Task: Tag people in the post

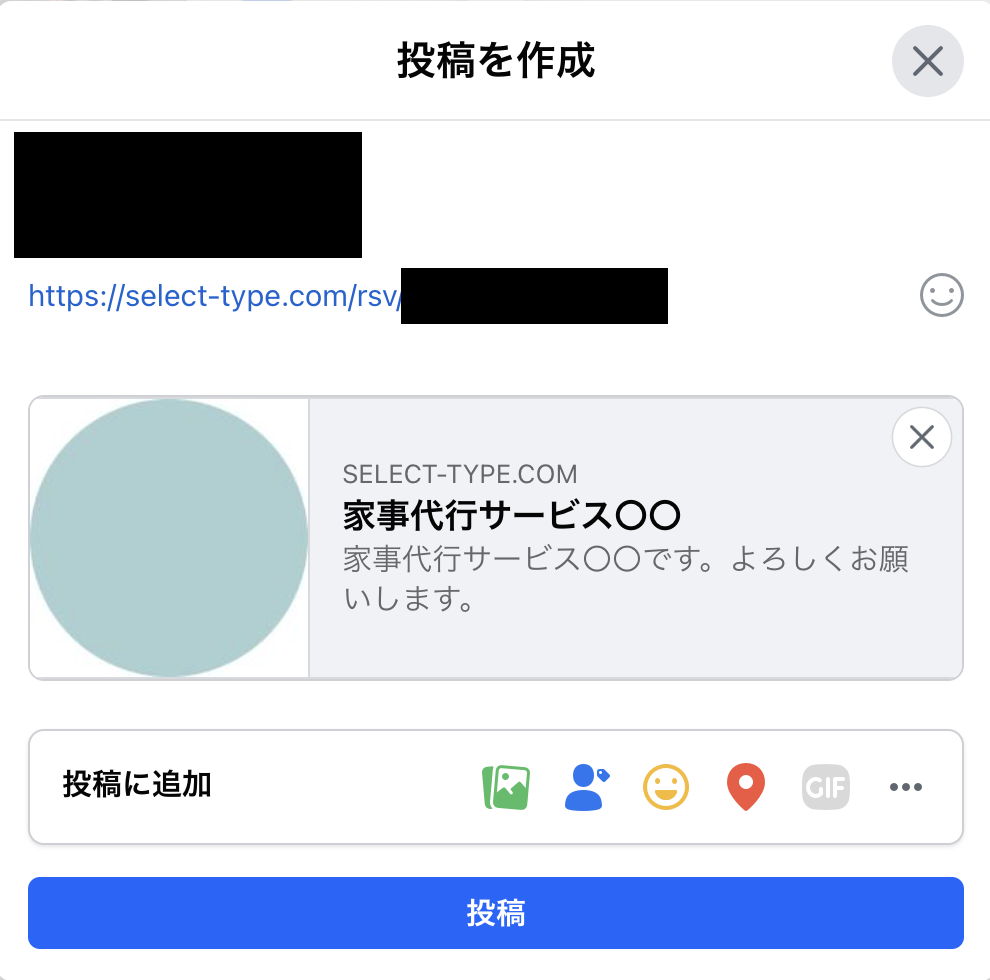Action: tap(586, 788)
